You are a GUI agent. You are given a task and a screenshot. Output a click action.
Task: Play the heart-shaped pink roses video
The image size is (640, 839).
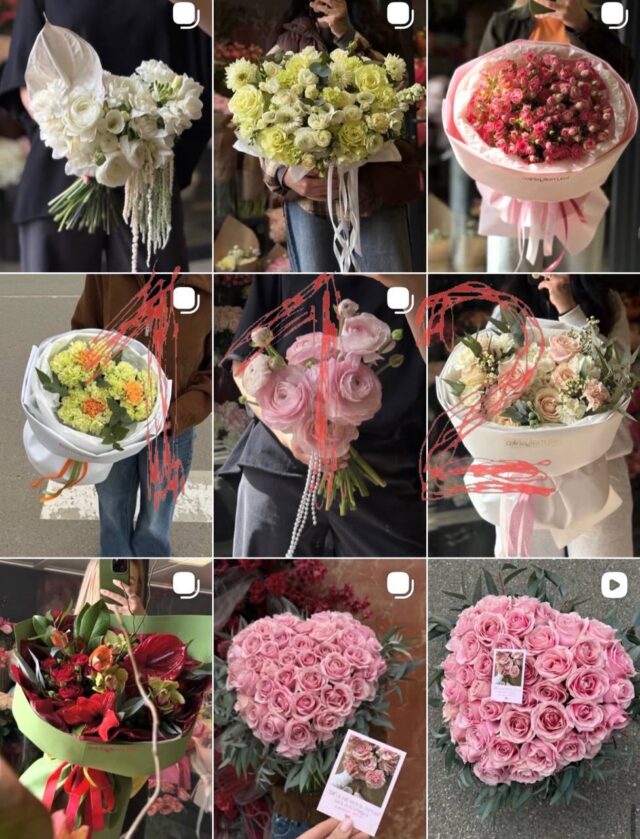pyautogui.click(x=534, y=698)
